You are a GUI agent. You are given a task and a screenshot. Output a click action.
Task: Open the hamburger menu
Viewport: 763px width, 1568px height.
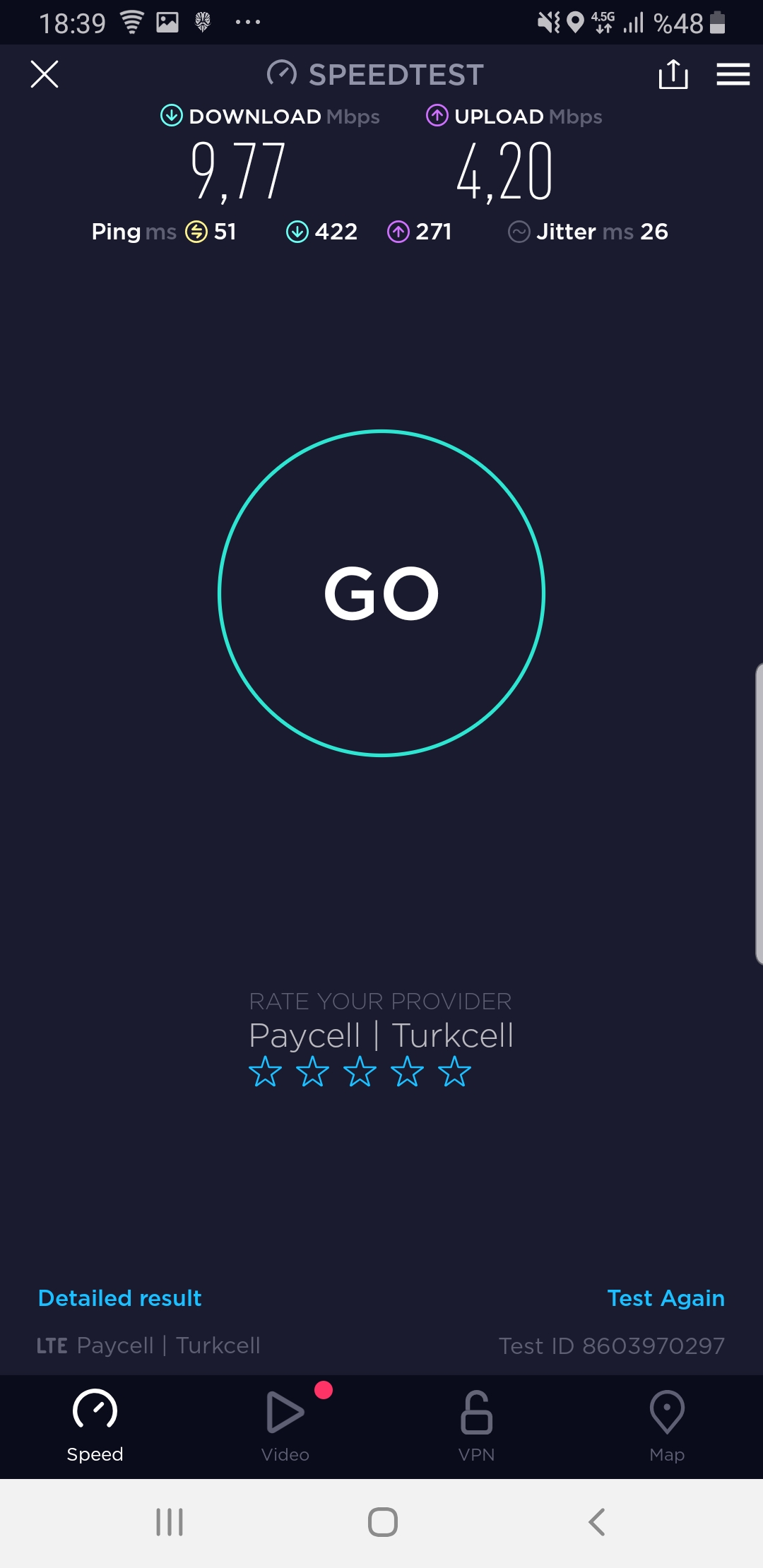pyautogui.click(x=733, y=74)
